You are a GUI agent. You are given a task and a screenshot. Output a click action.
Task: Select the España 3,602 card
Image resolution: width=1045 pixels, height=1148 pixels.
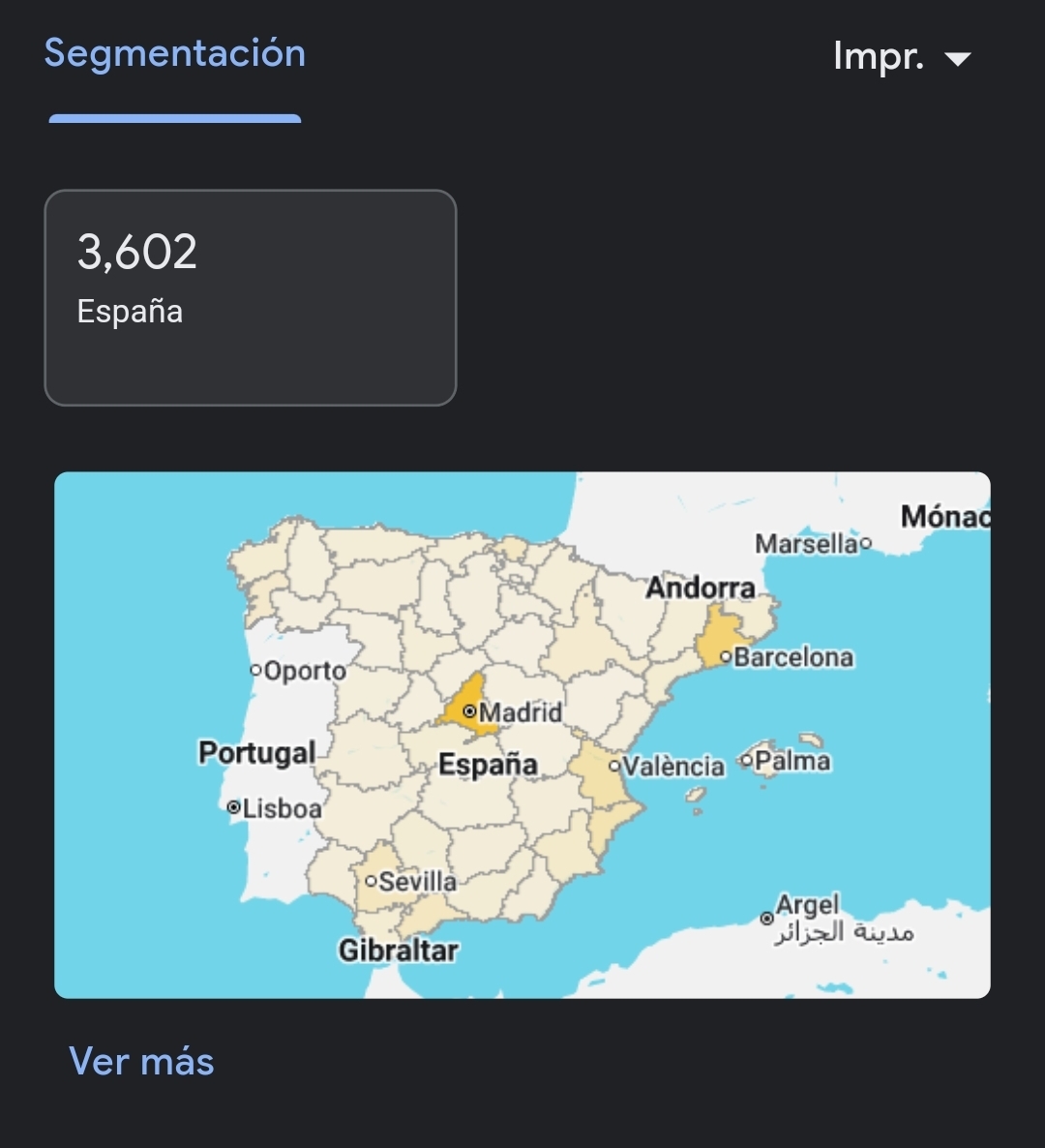pos(250,297)
